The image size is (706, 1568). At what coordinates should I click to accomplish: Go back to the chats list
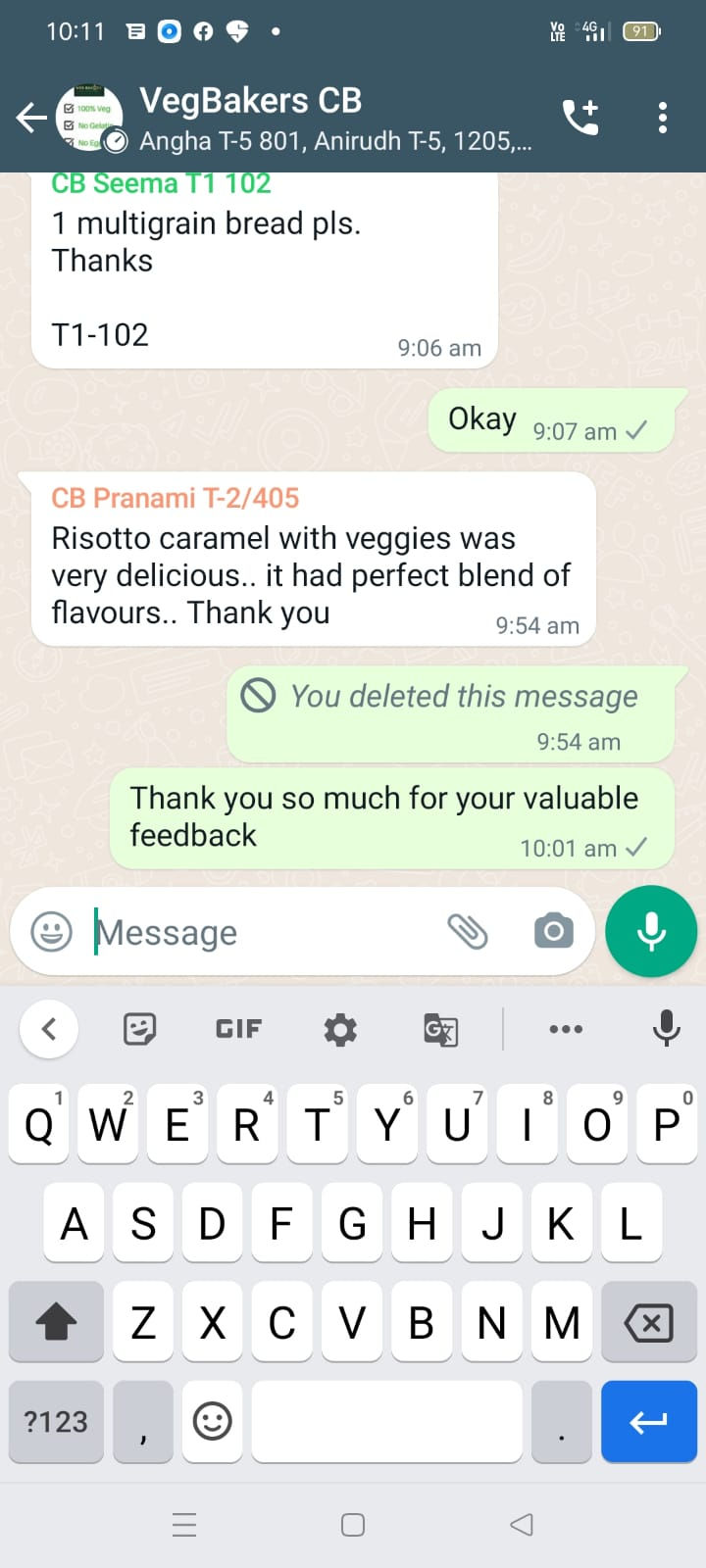click(31, 119)
